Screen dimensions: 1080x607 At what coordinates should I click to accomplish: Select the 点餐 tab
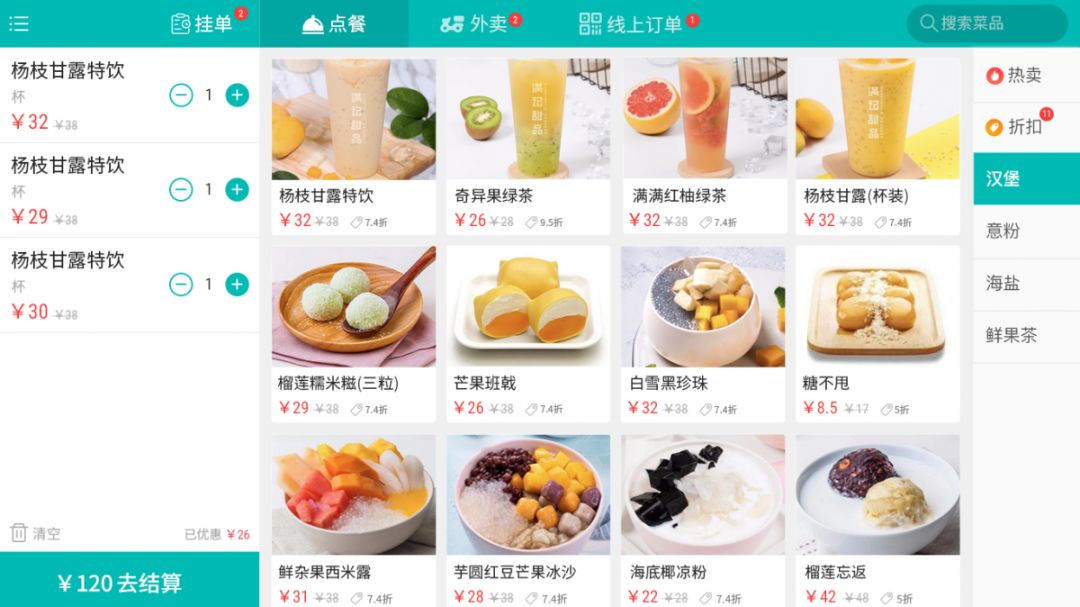[334, 23]
